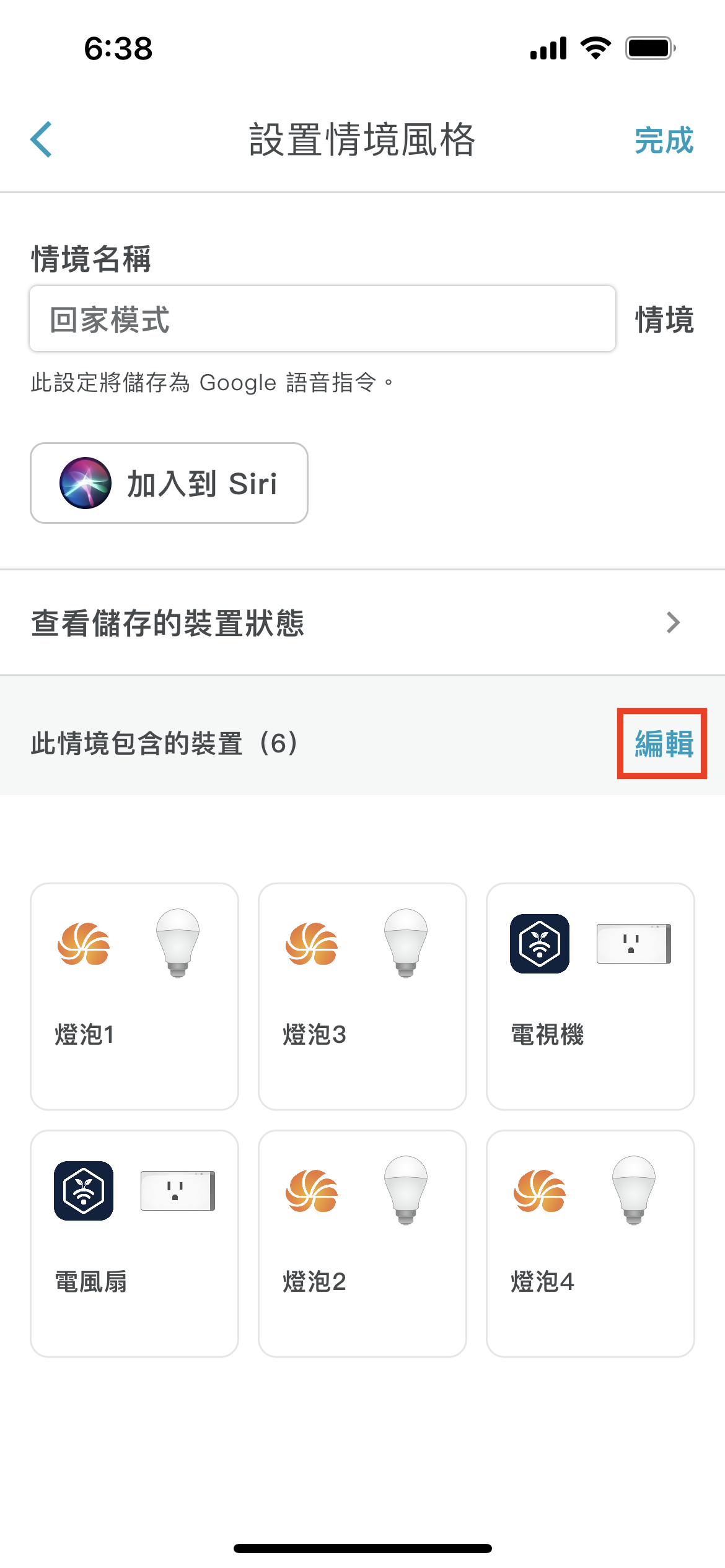This screenshot has width=725, height=1568.
Task: Tap 完成 to finish the scene setup
Action: 664,140
